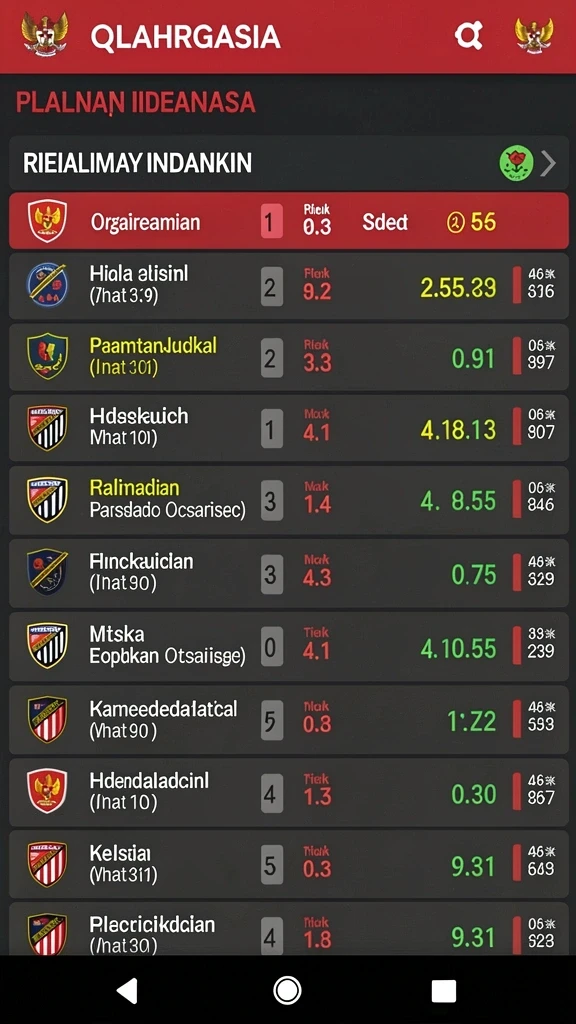
Task: Open the Plecricikdcian row
Action: click(x=289, y=929)
